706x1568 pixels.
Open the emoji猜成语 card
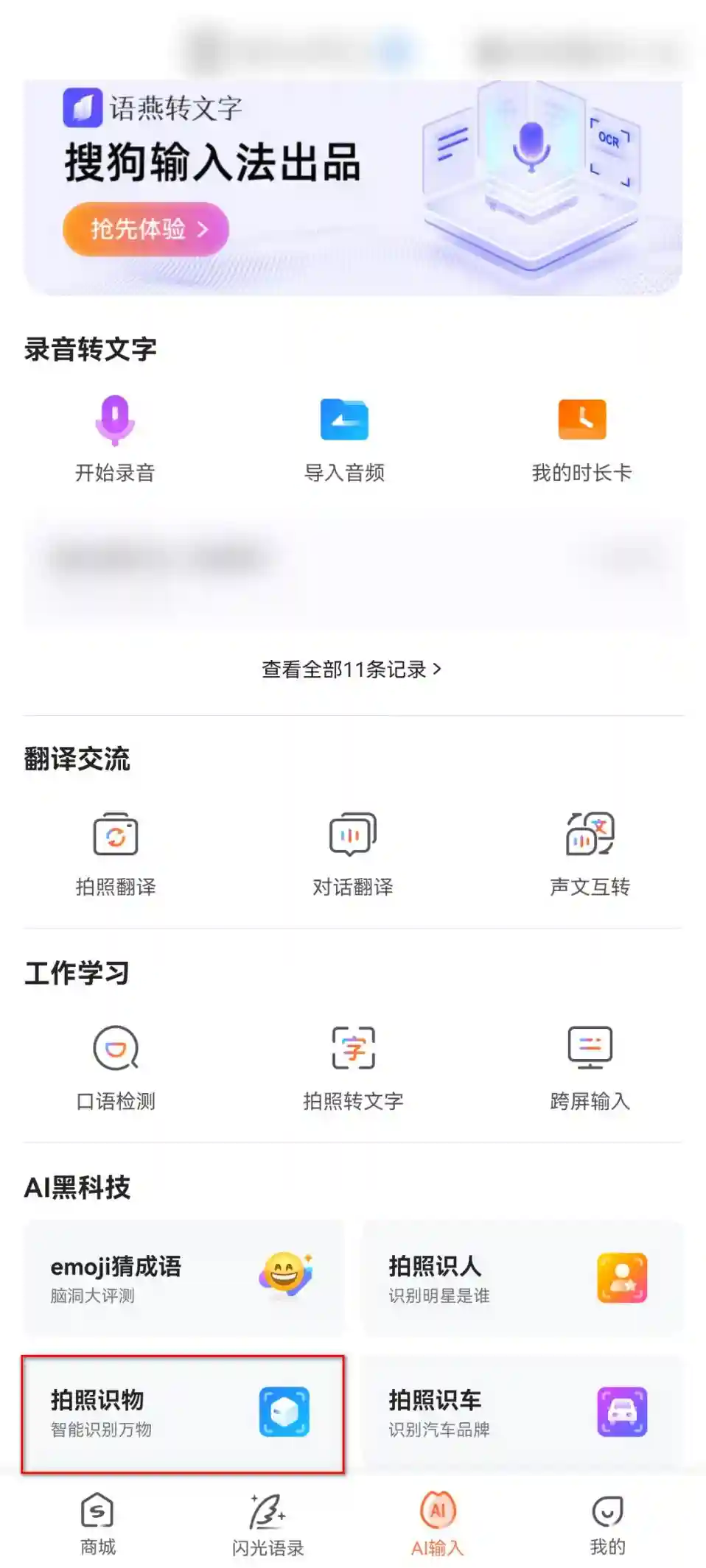[184, 1279]
